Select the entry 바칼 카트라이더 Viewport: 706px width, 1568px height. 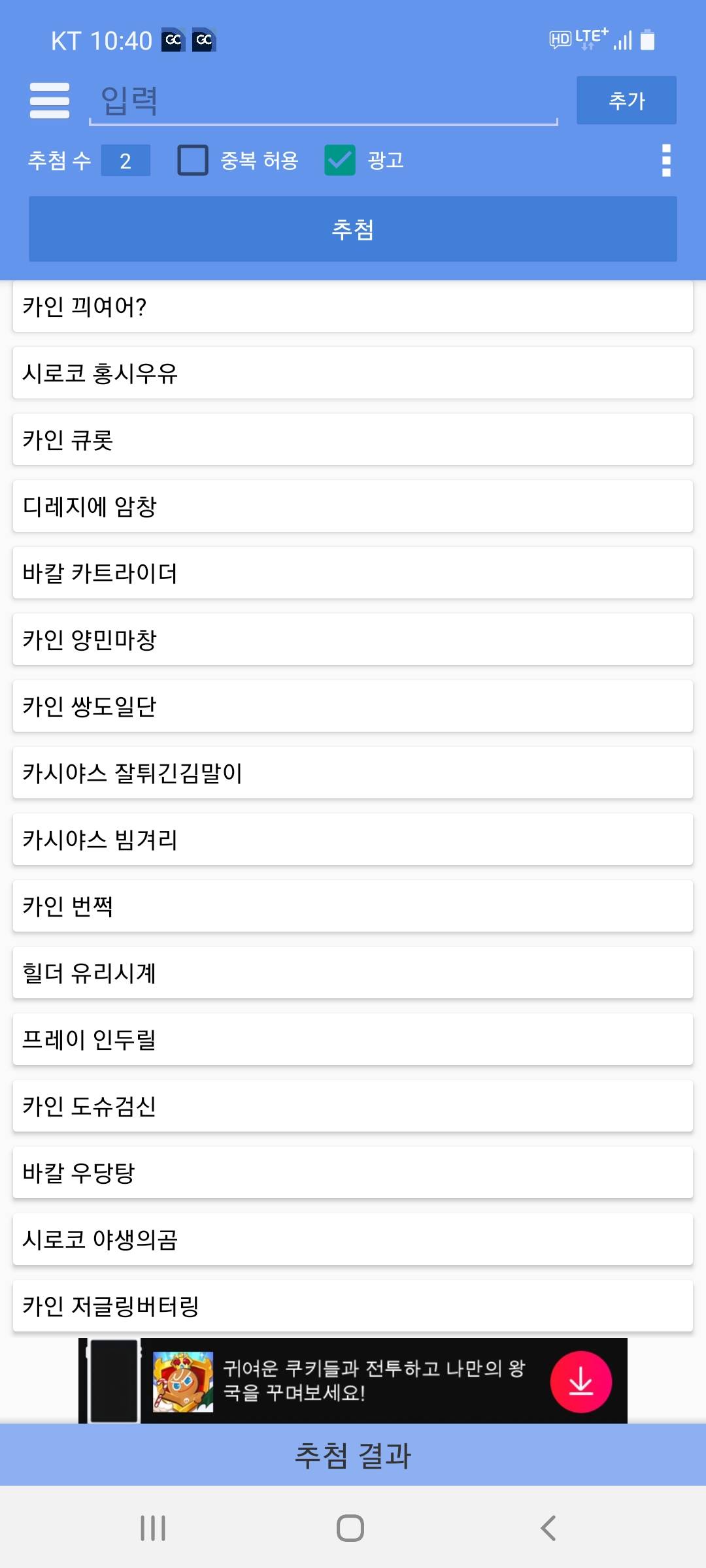(x=353, y=573)
